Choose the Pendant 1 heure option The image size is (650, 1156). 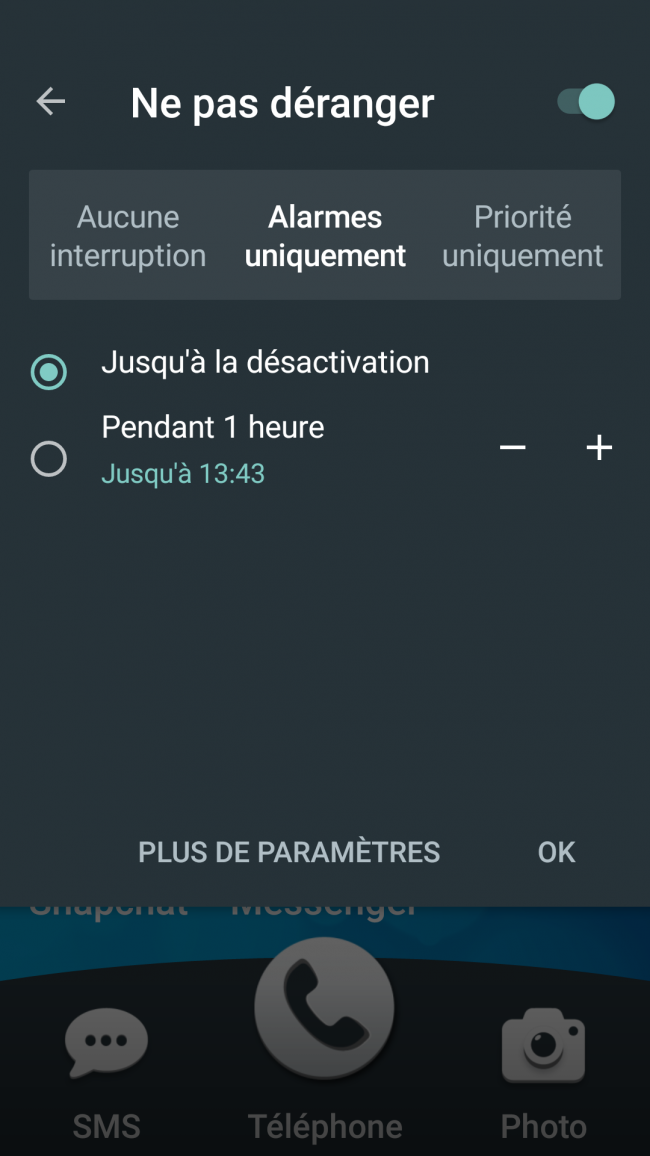pos(49,459)
